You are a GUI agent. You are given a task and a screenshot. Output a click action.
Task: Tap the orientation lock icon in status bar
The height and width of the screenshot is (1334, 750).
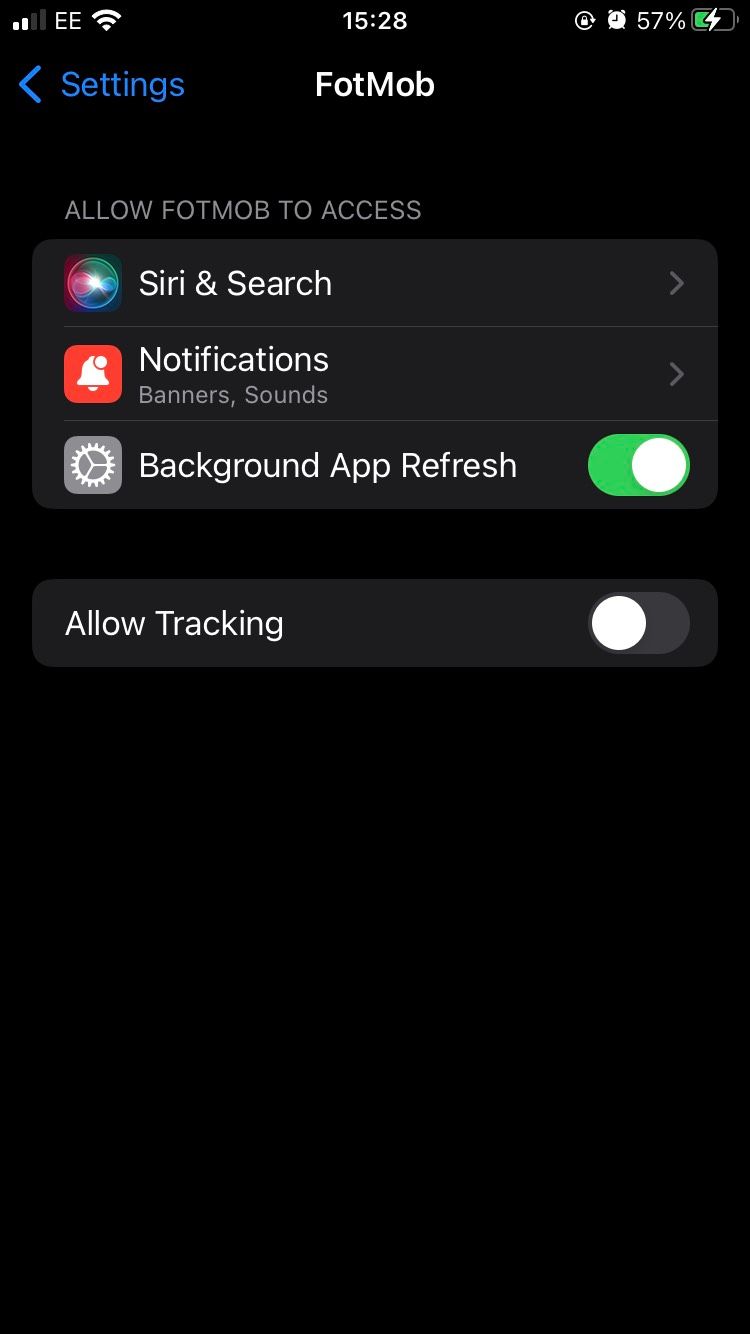(x=585, y=20)
